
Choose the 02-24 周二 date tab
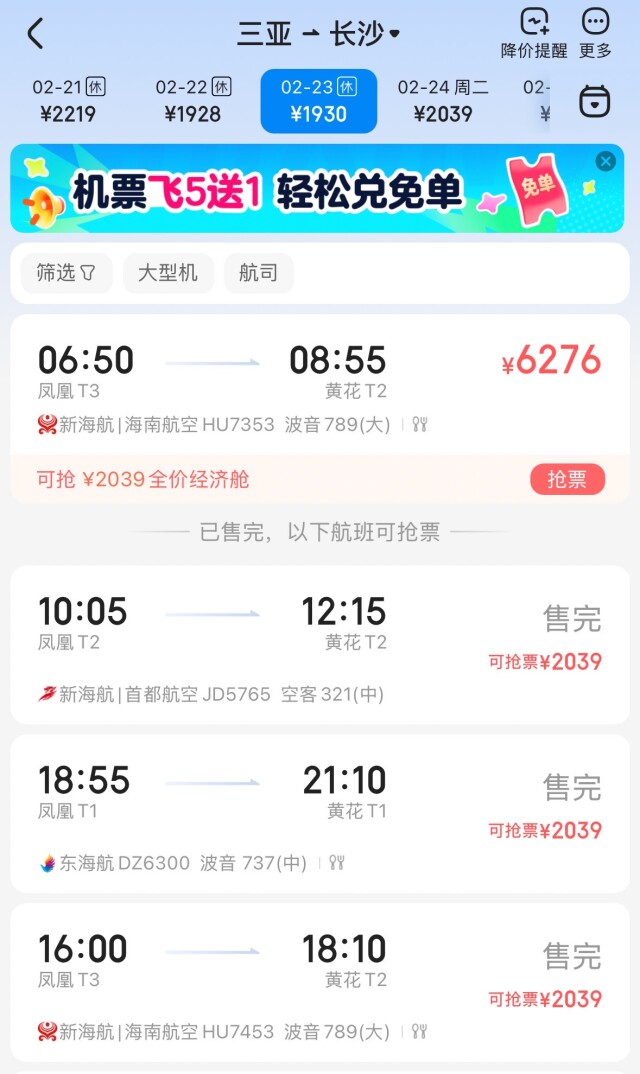[x=442, y=101]
